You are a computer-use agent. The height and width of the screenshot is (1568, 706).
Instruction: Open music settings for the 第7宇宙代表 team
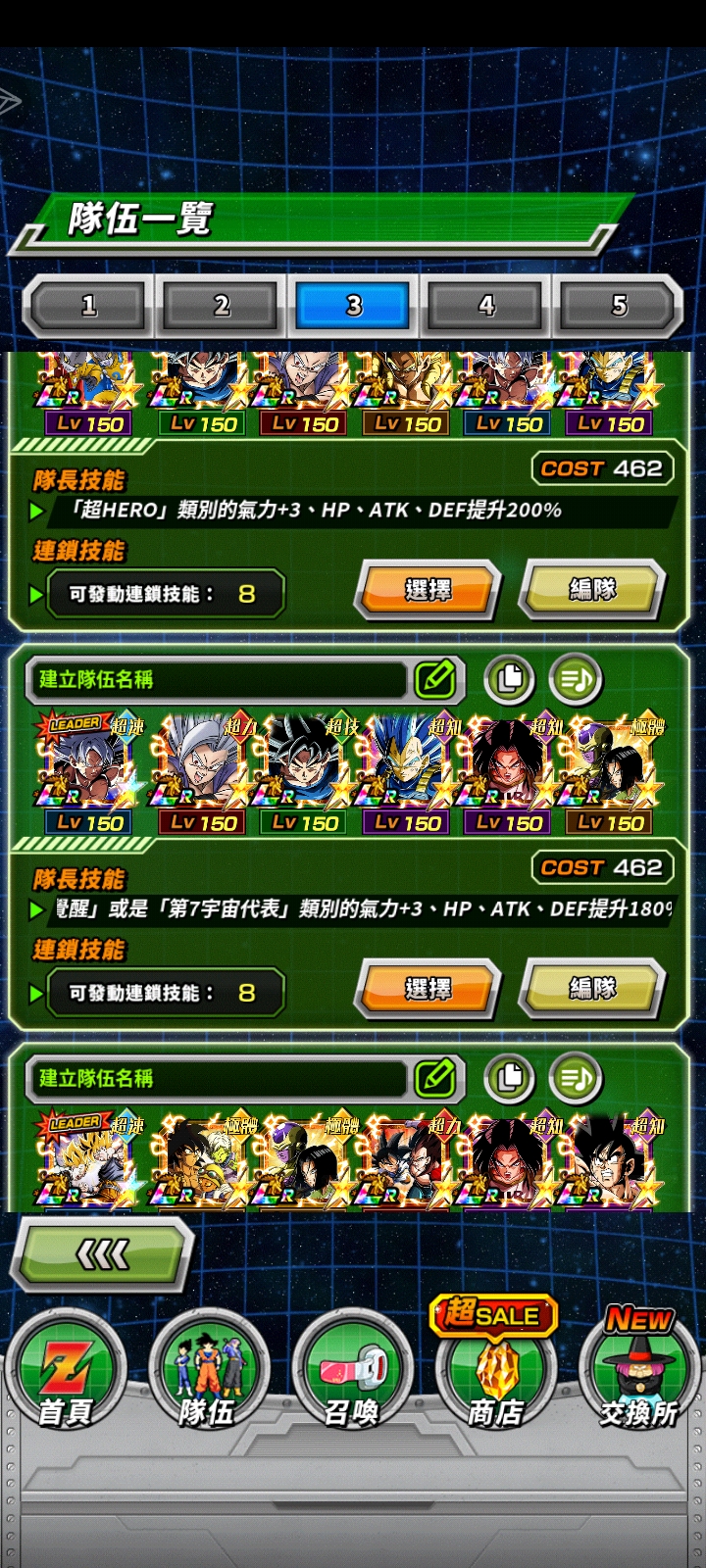[x=576, y=679]
